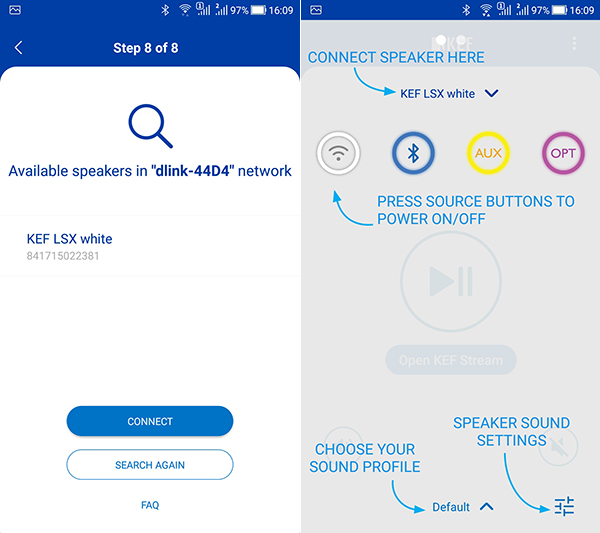Go back from Step 8 of 8
The height and width of the screenshot is (533, 600).
point(19,48)
